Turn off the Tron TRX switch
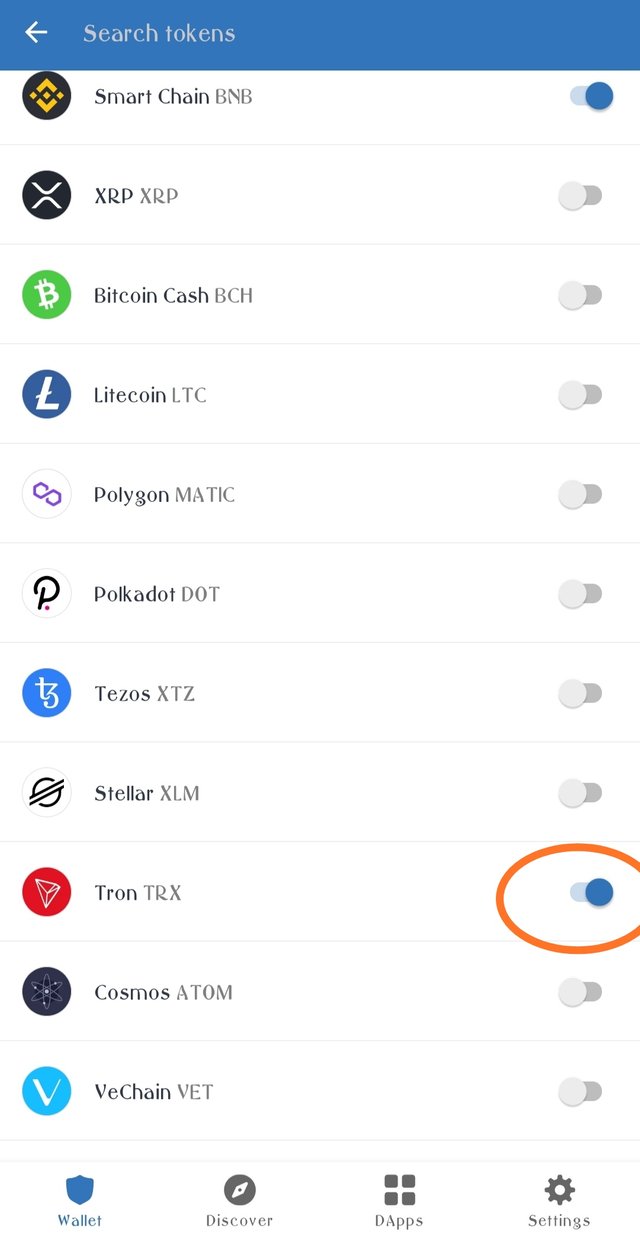 coord(591,892)
